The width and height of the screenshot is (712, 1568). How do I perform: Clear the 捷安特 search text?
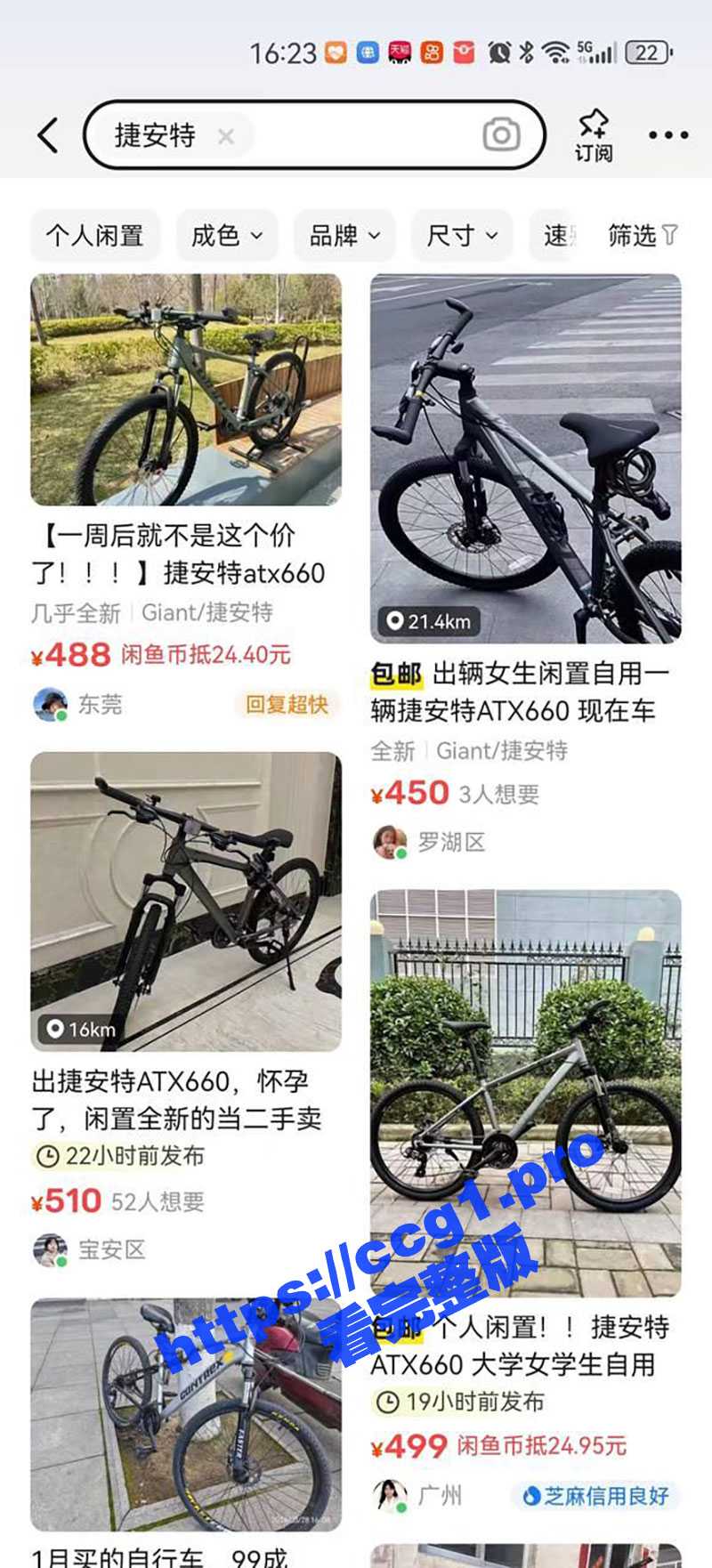pyautogui.click(x=226, y=136)
